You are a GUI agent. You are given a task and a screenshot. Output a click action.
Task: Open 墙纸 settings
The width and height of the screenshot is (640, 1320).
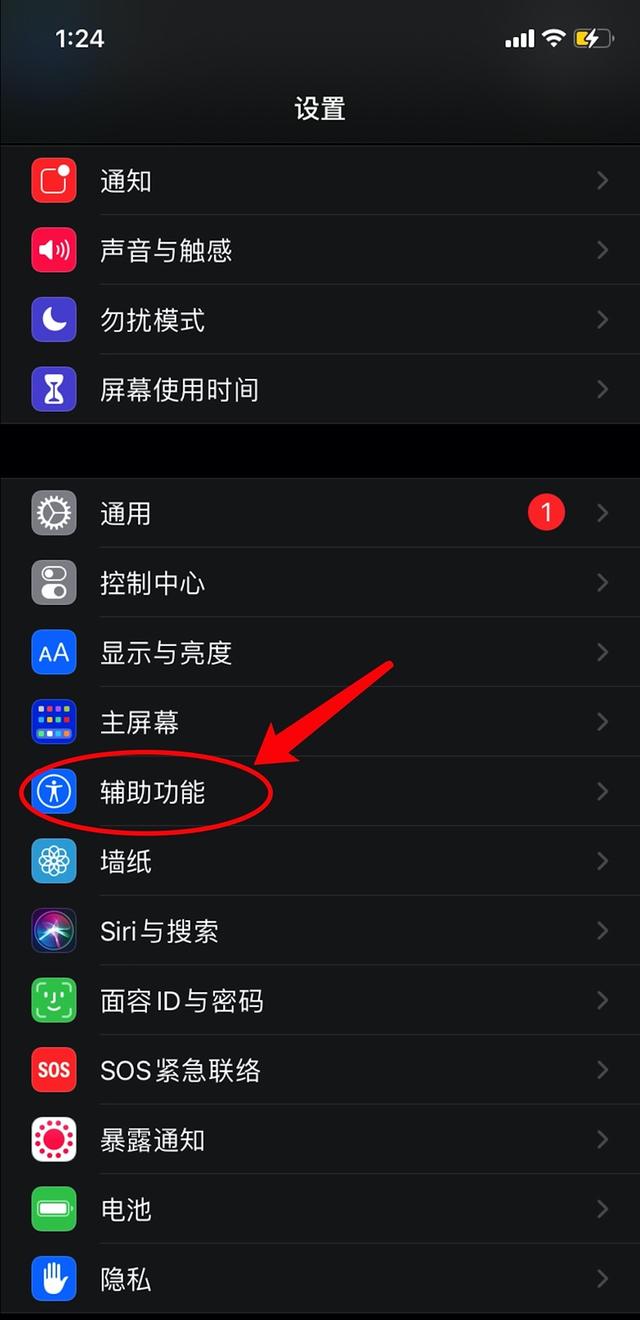coord(320,861)
